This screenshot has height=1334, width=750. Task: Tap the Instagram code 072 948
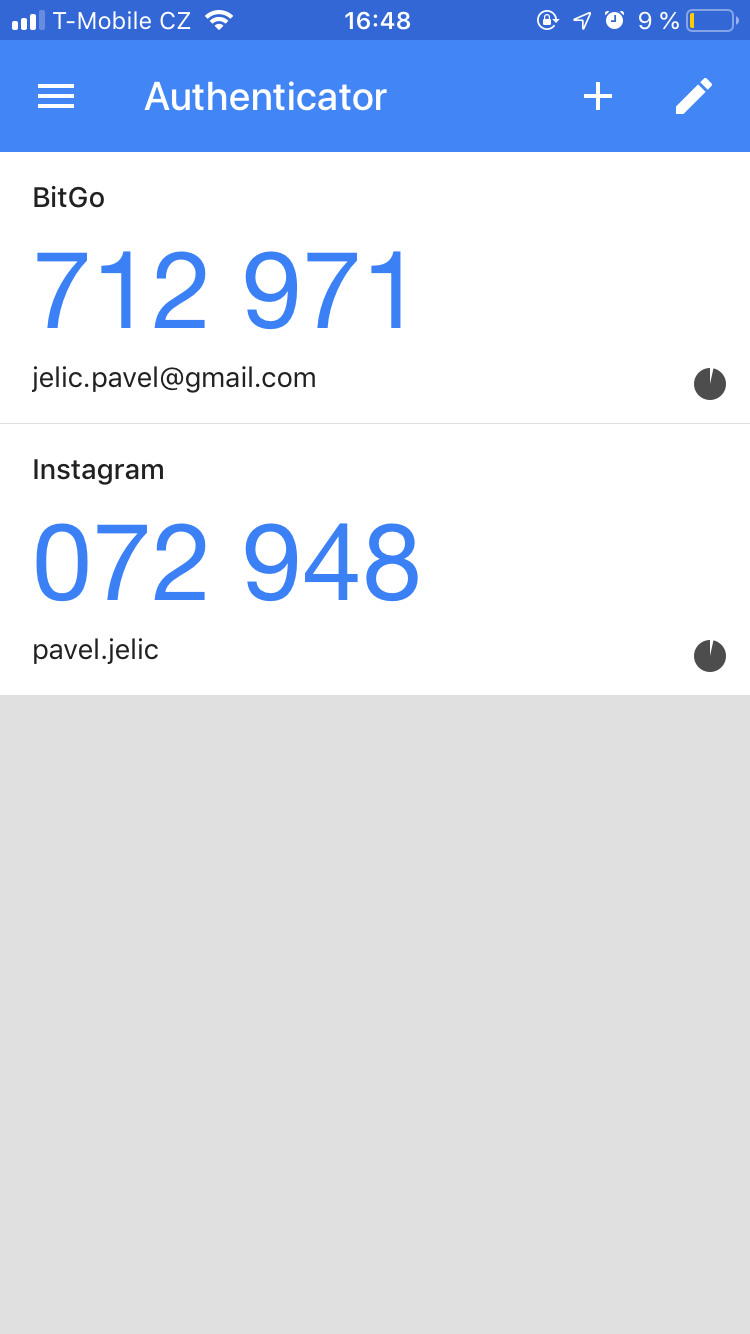(x=226, y=563)
